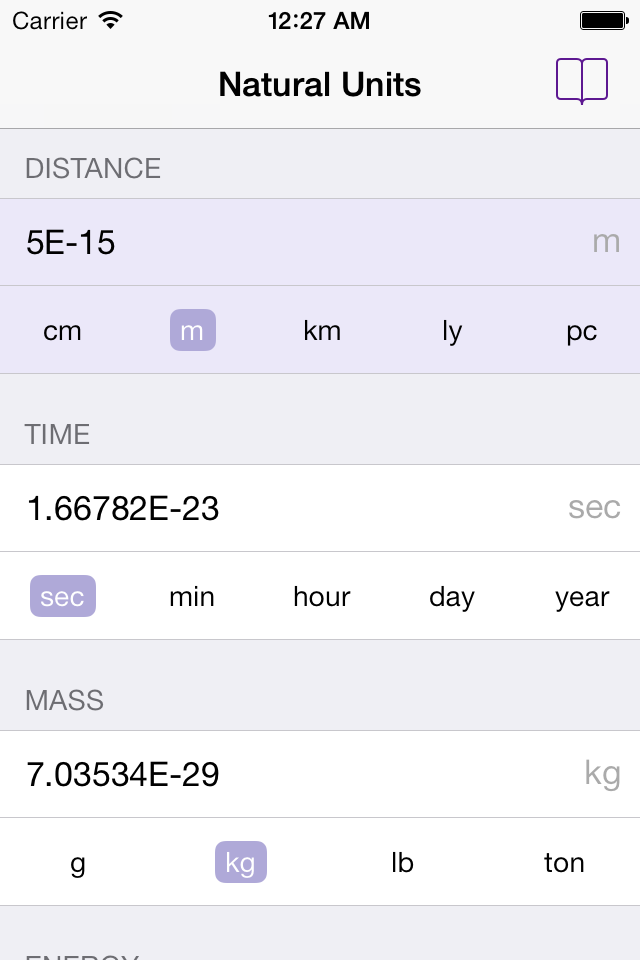This screenshot has height=960, width=640.
Task: Switch time unit to day
Action: pos(452,597)
